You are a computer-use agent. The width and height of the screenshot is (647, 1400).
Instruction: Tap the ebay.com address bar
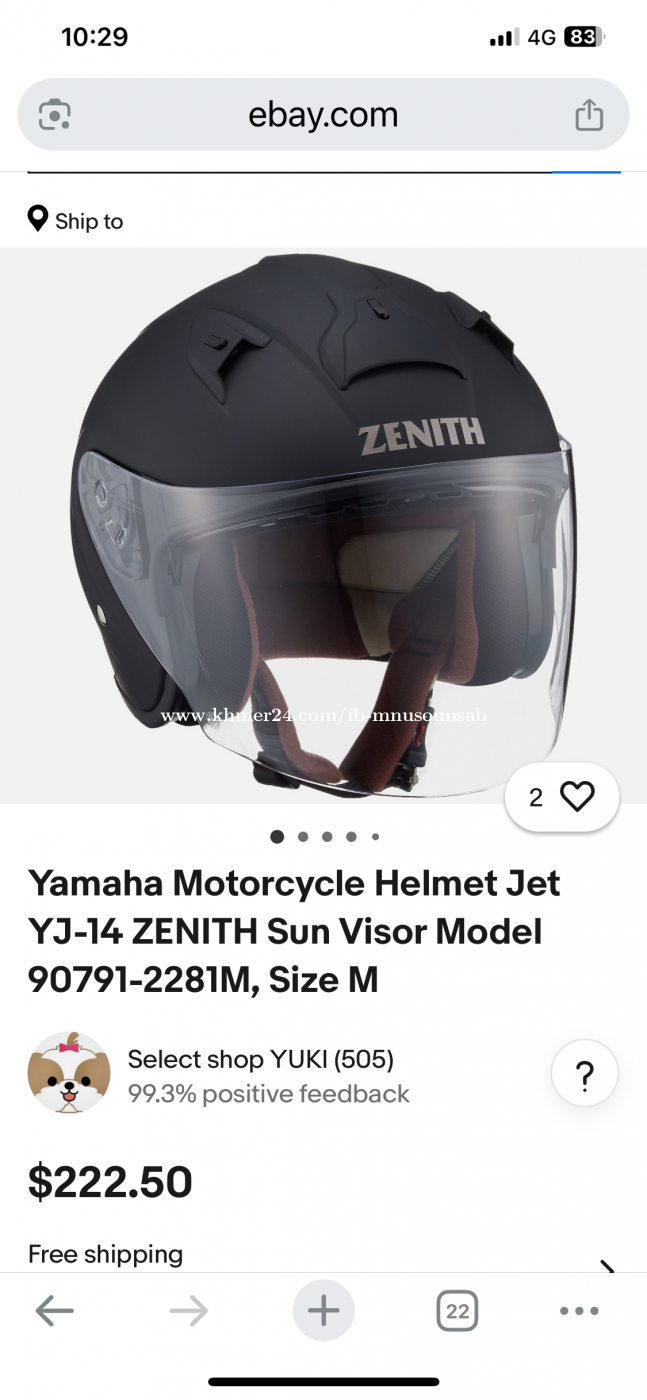click(322, 115)
